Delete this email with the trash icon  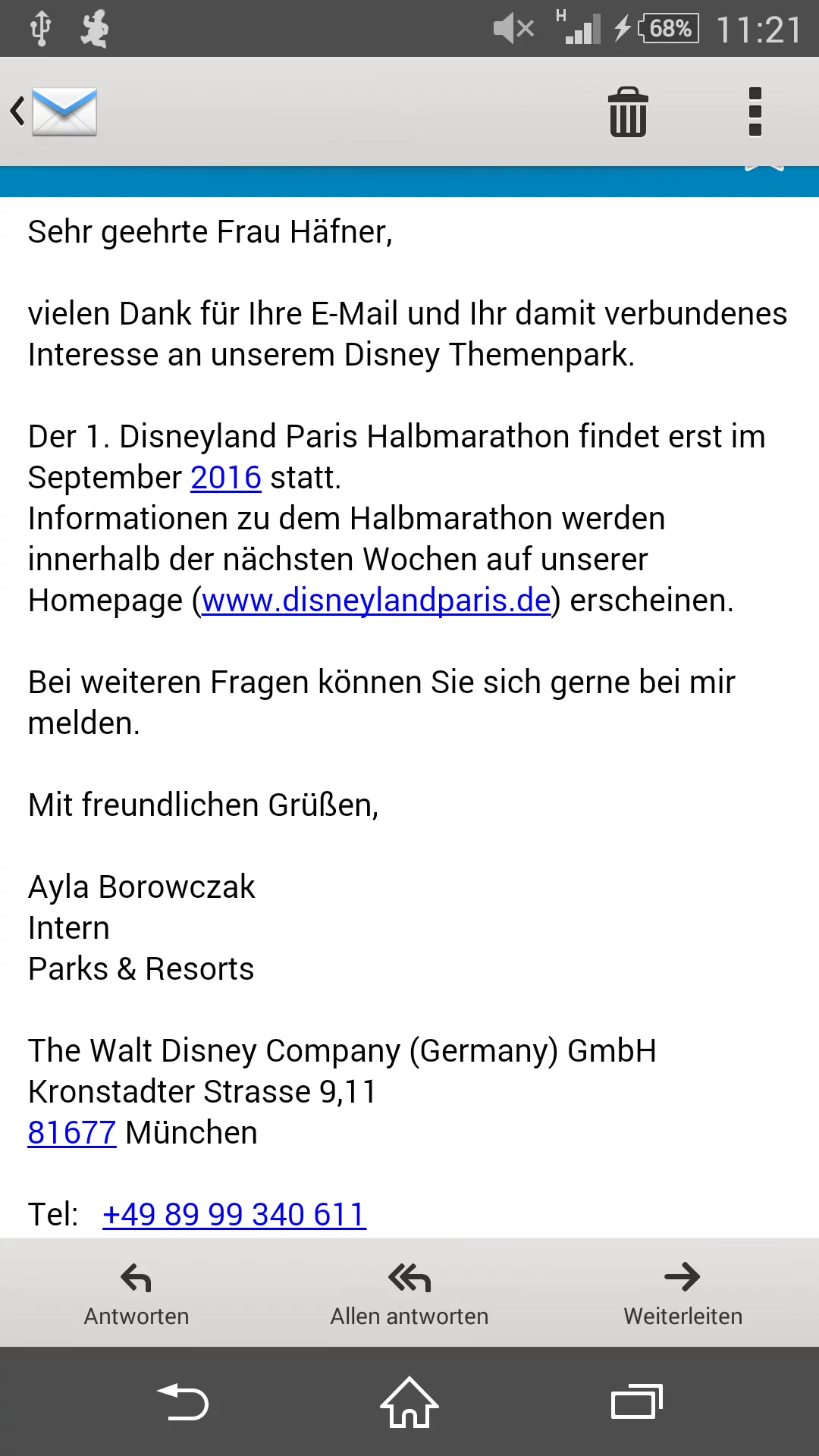(628, 112)
